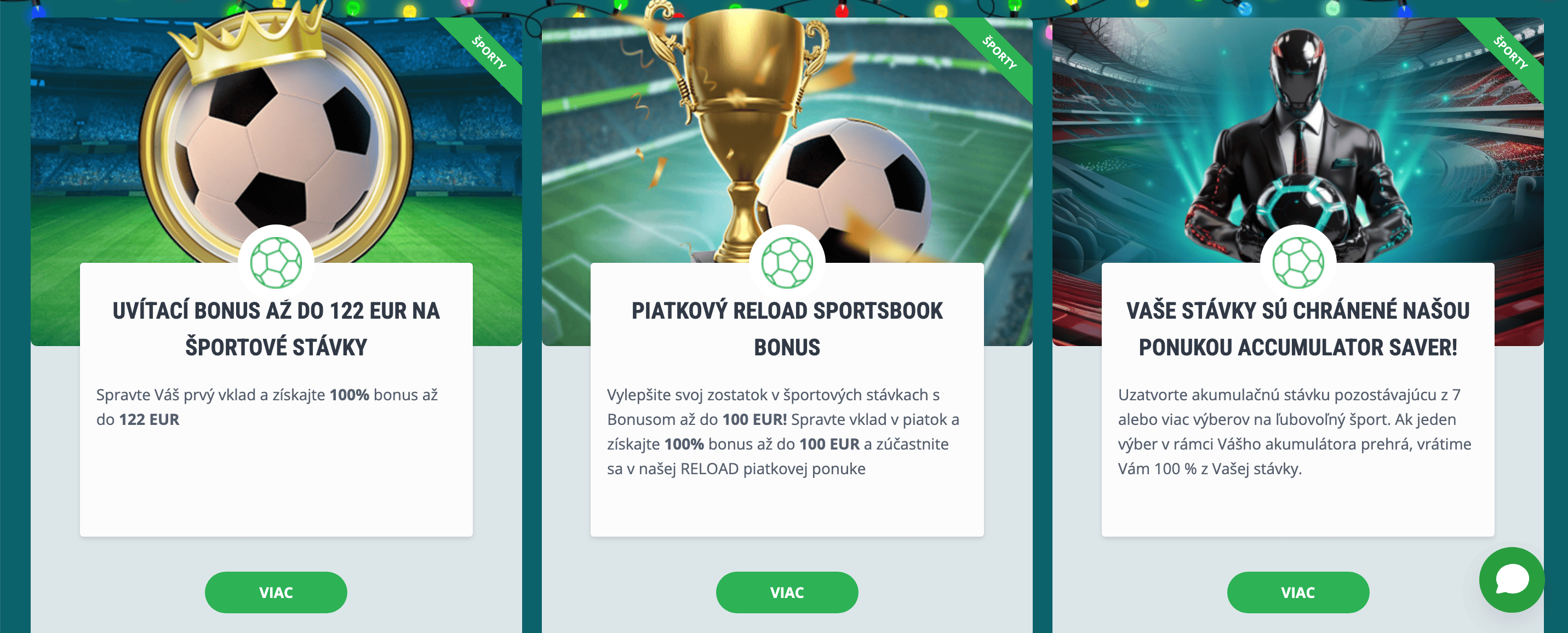
Task: Open VIAC for Piatkový Reload Sportsbook bonus
Action: 786,592
